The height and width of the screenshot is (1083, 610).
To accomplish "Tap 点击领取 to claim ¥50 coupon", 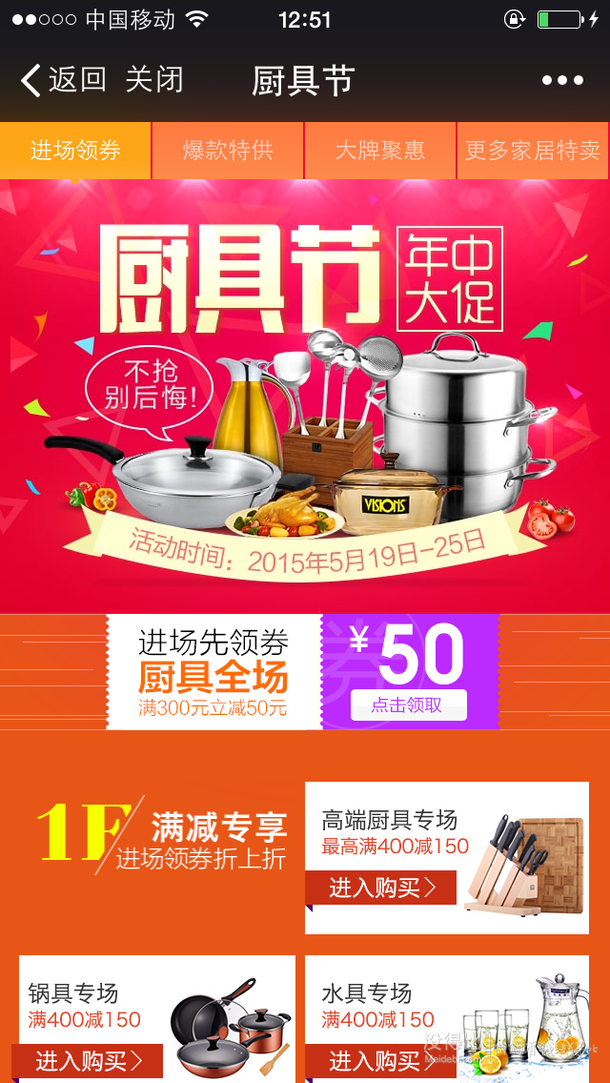I will point(407,704).
